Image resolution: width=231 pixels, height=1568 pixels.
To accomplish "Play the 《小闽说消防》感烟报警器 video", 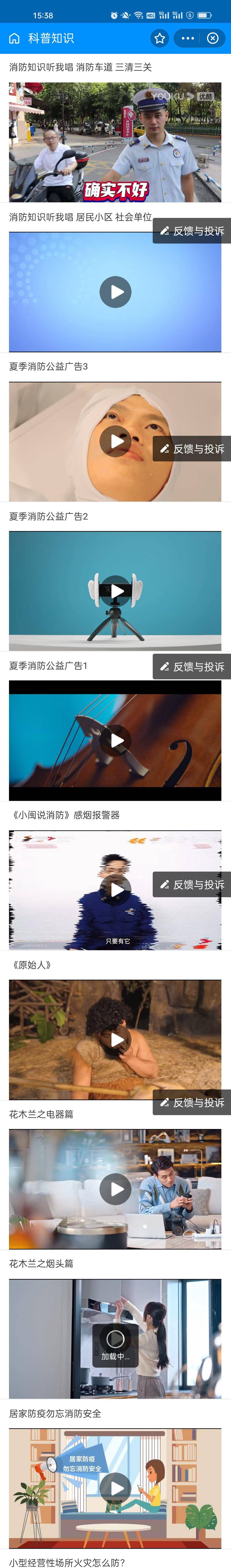I will pos(115,889).
